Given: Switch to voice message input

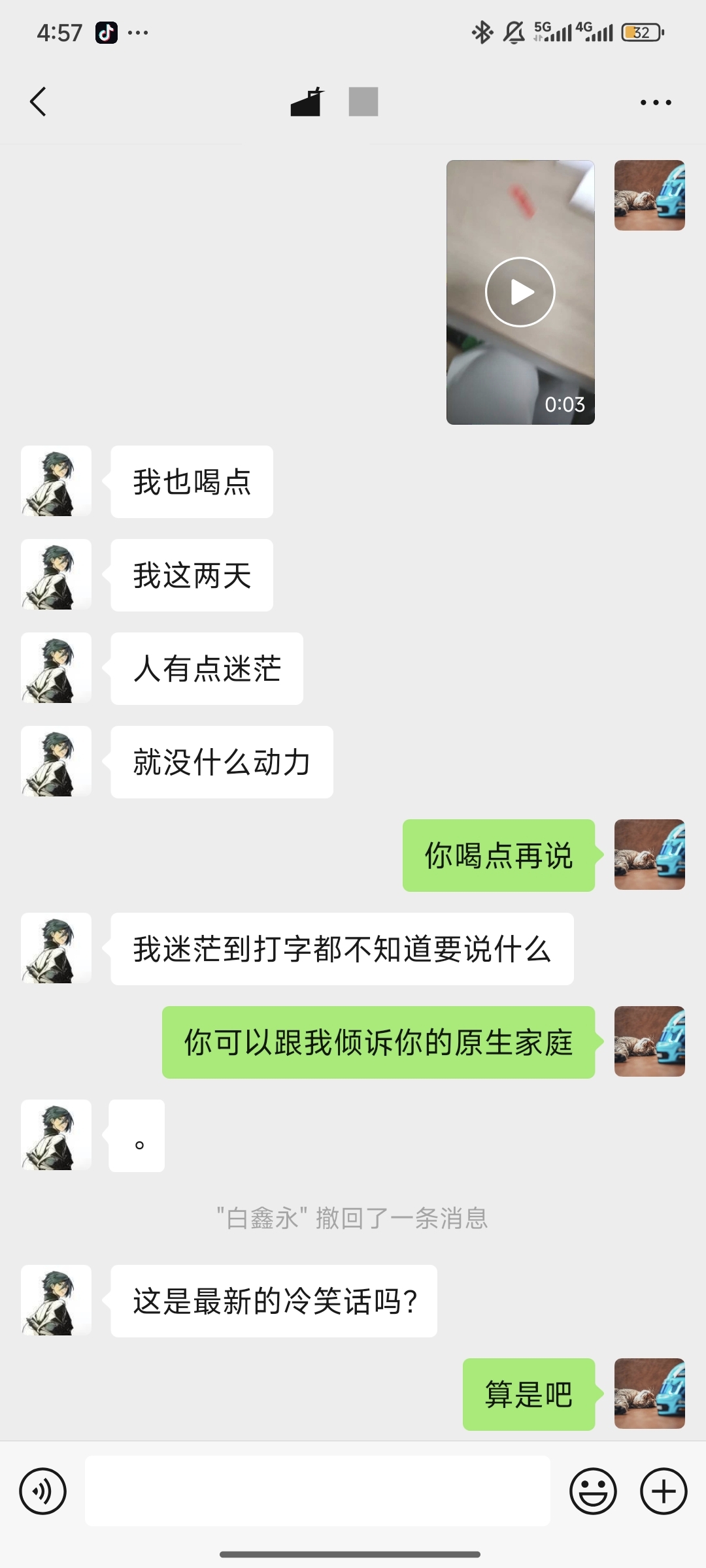Looking at the screenshot, I should pos(42,1492).
